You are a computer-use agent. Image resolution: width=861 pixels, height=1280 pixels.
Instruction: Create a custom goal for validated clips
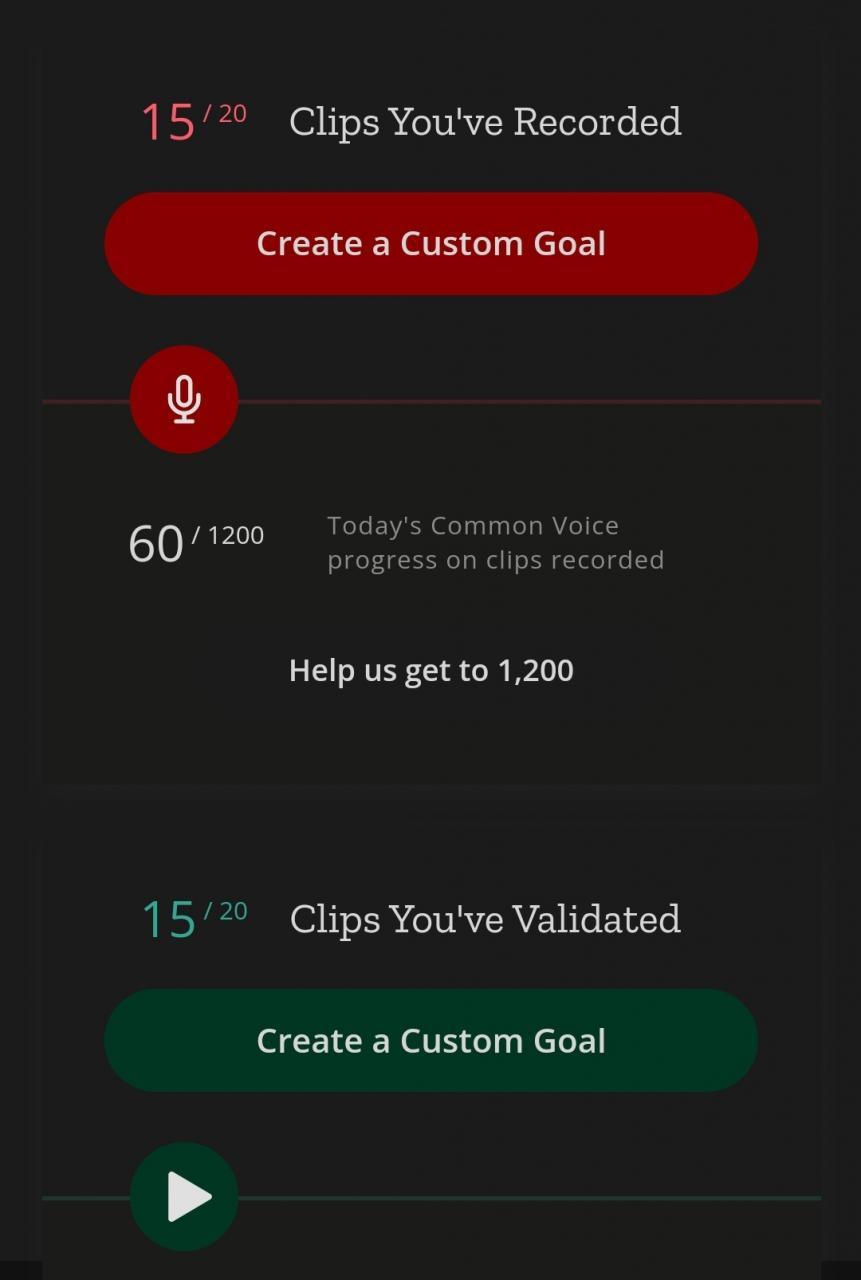431,1041
